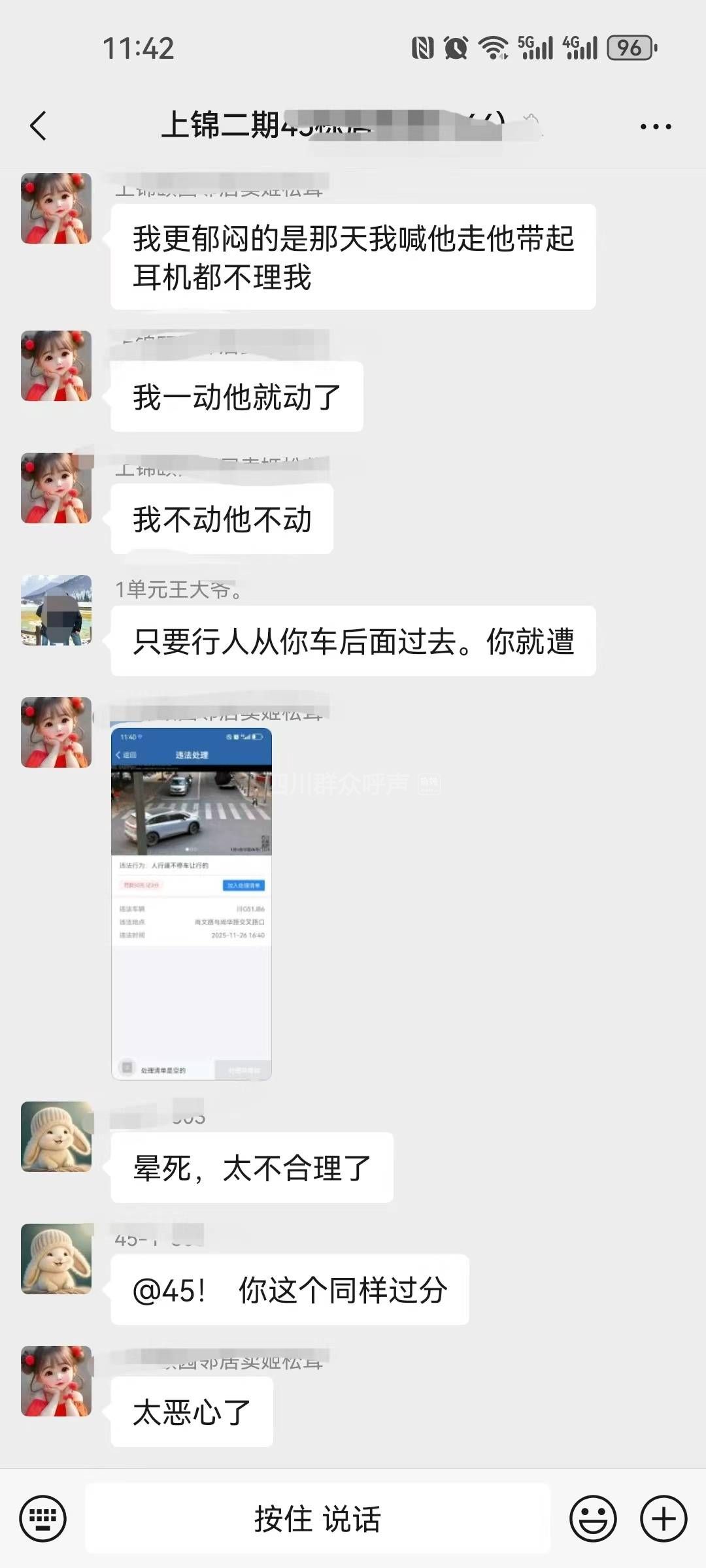This screenshot has width=706, height=1568.
Task: Open the emoji sticker panel
Action: click(593, 1518)
